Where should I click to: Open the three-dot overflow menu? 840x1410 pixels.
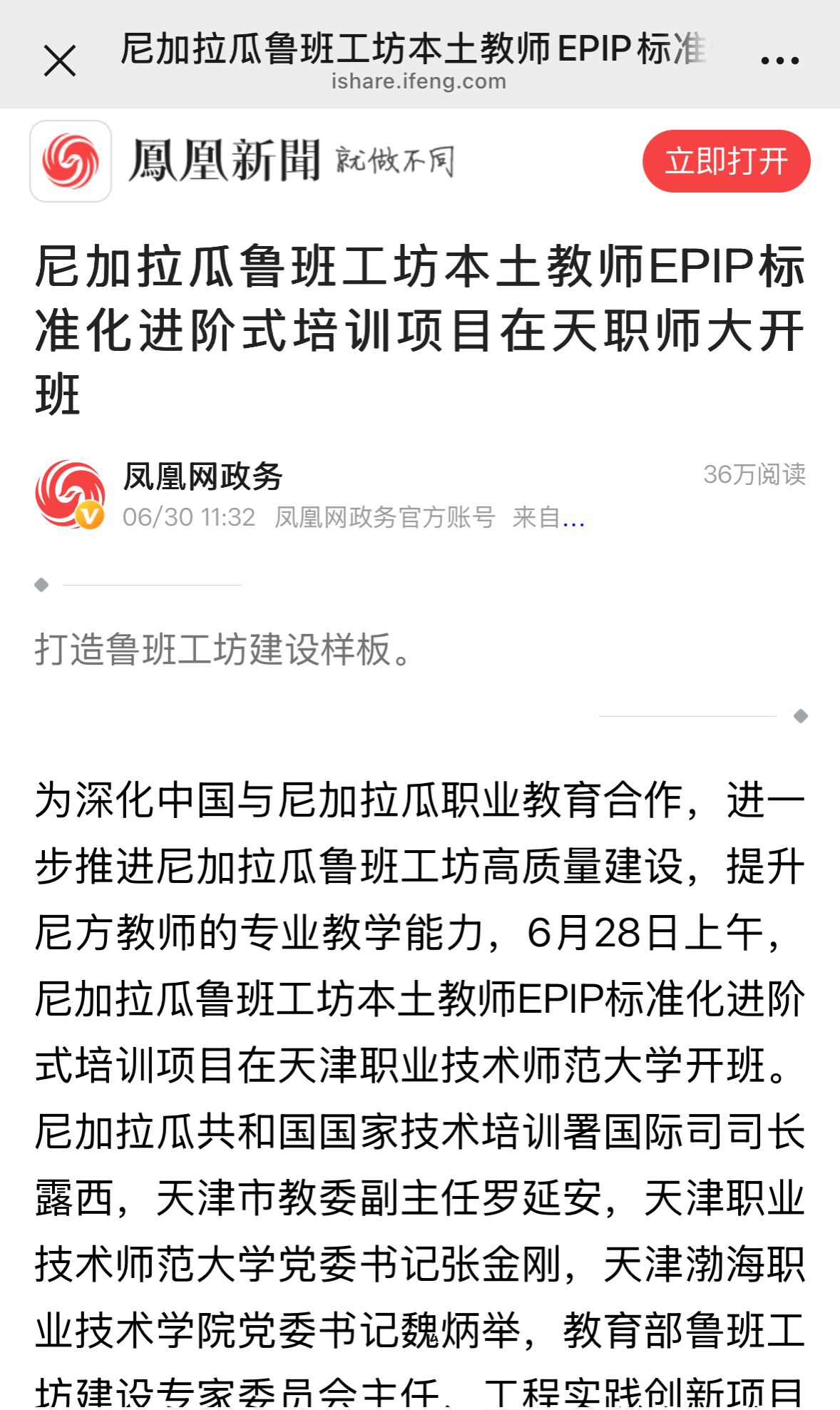click(779, 61)
